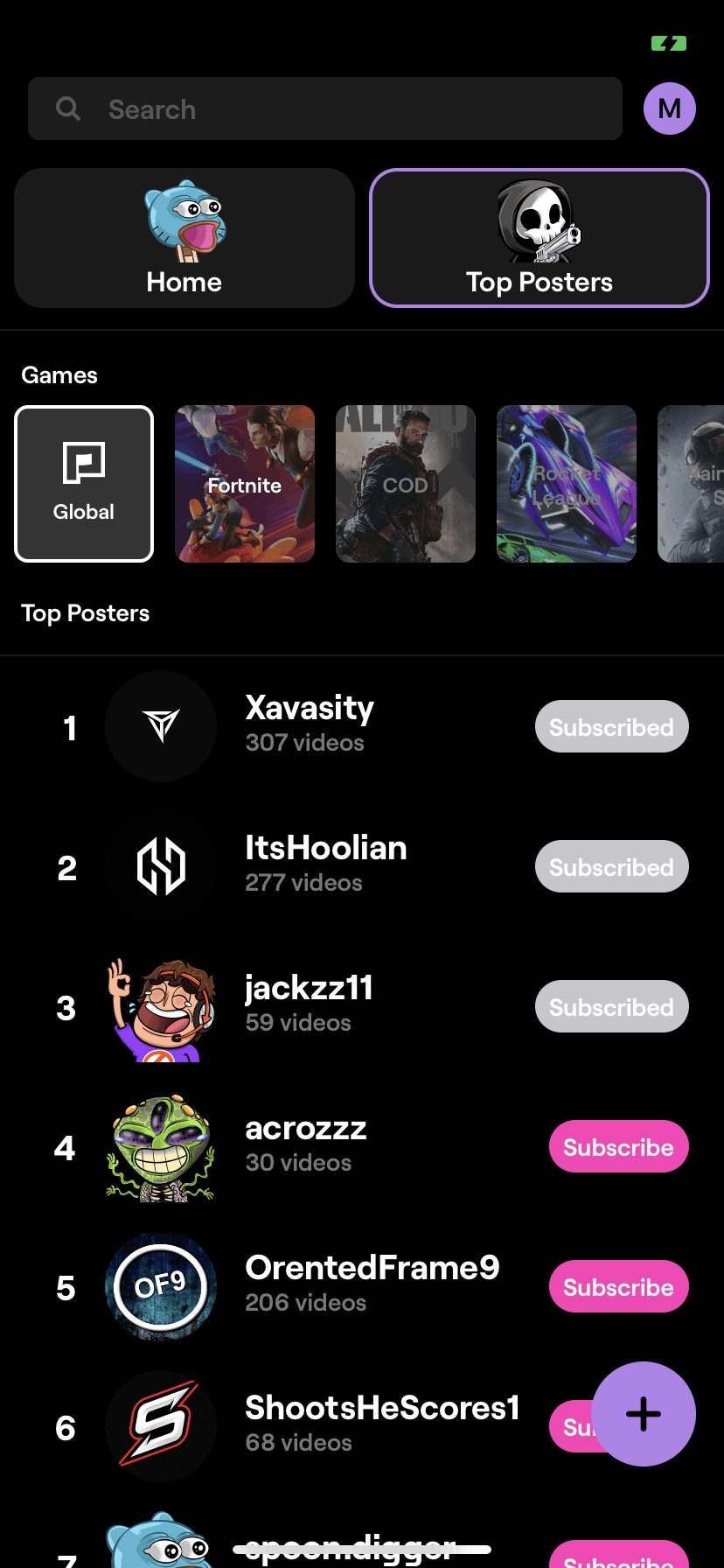
Task: Subscribe to OrentedFrame9
Action: click(619, 1286)
